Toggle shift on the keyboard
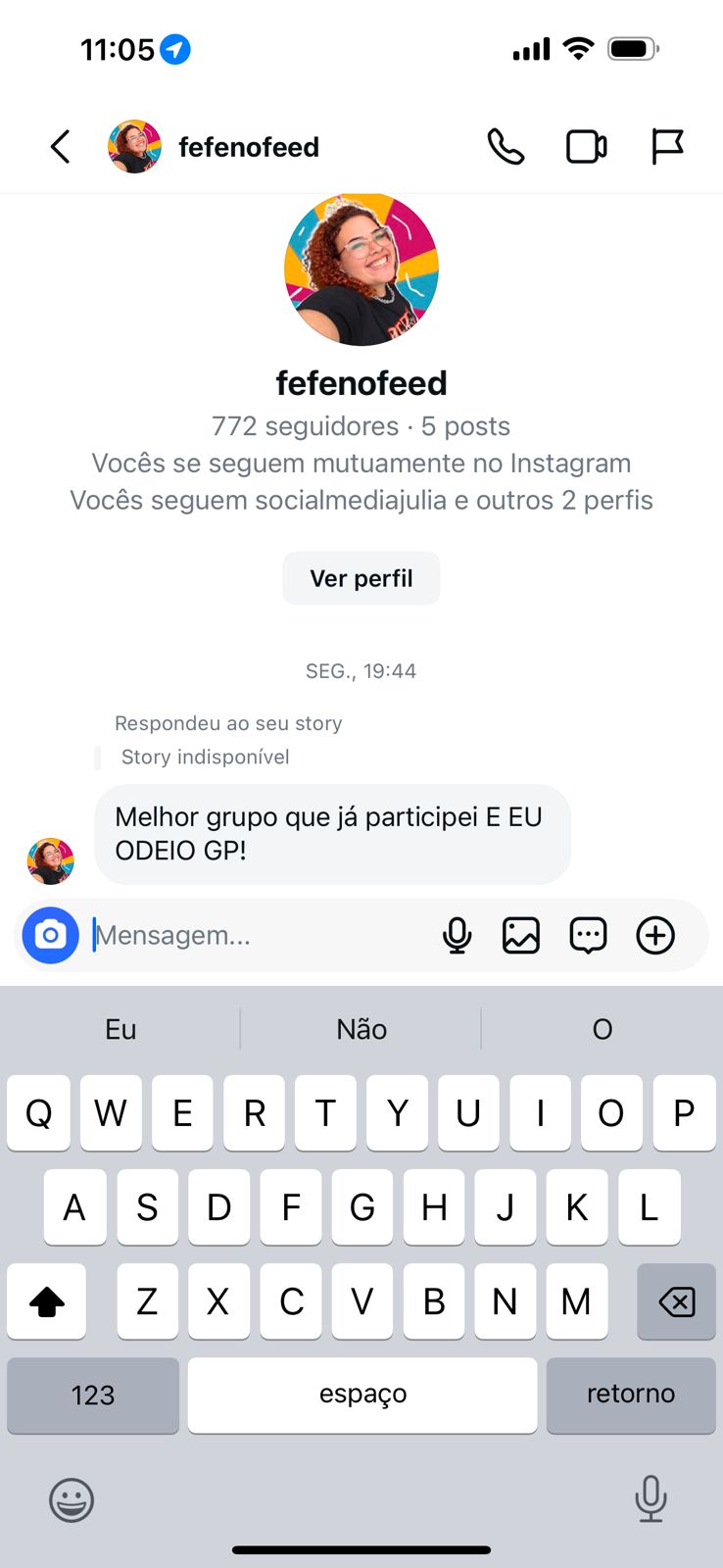The height and width of the screenshot is (1568, 723). point(46,1301)
